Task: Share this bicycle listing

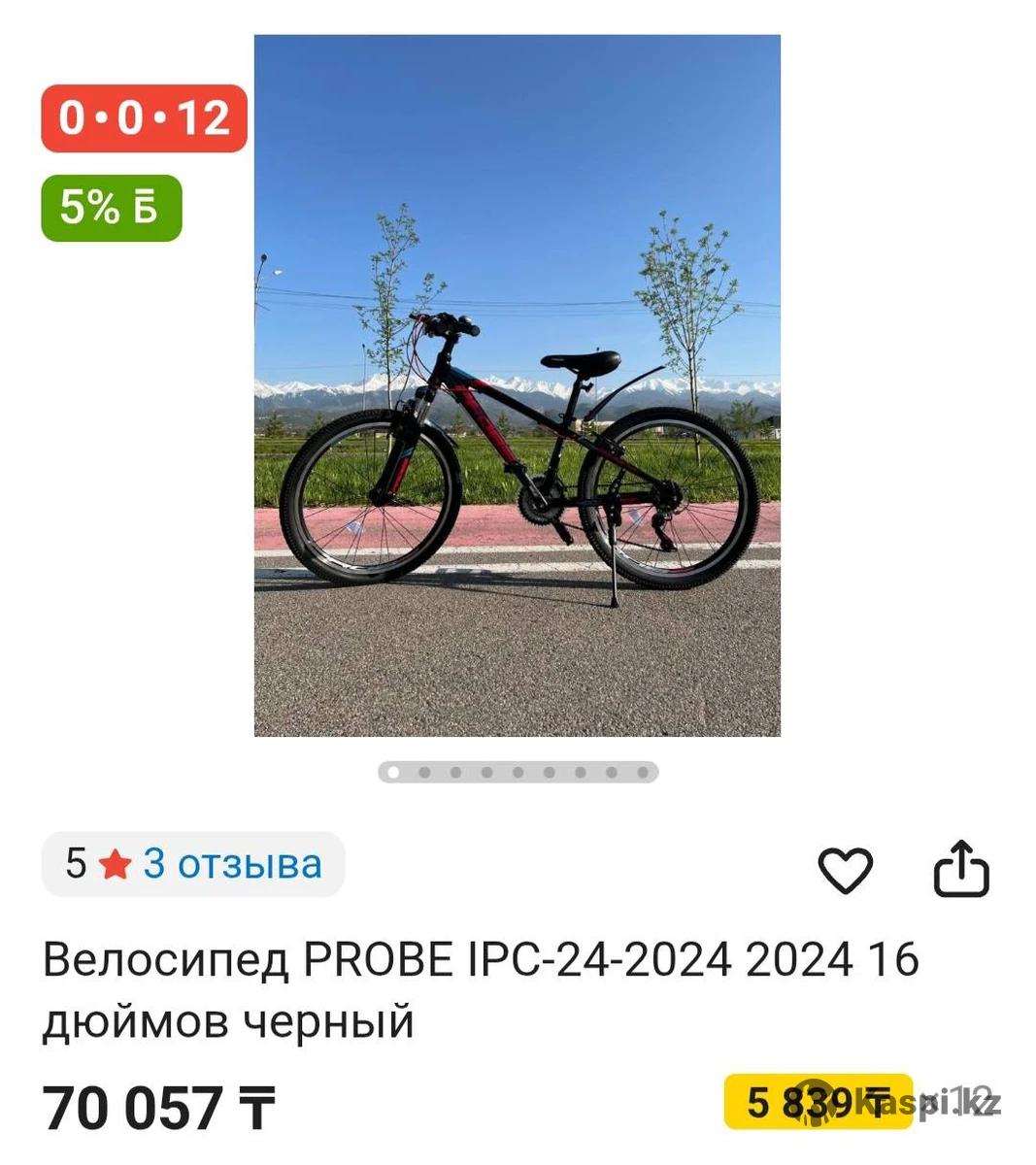Action: tap(960, 867)
